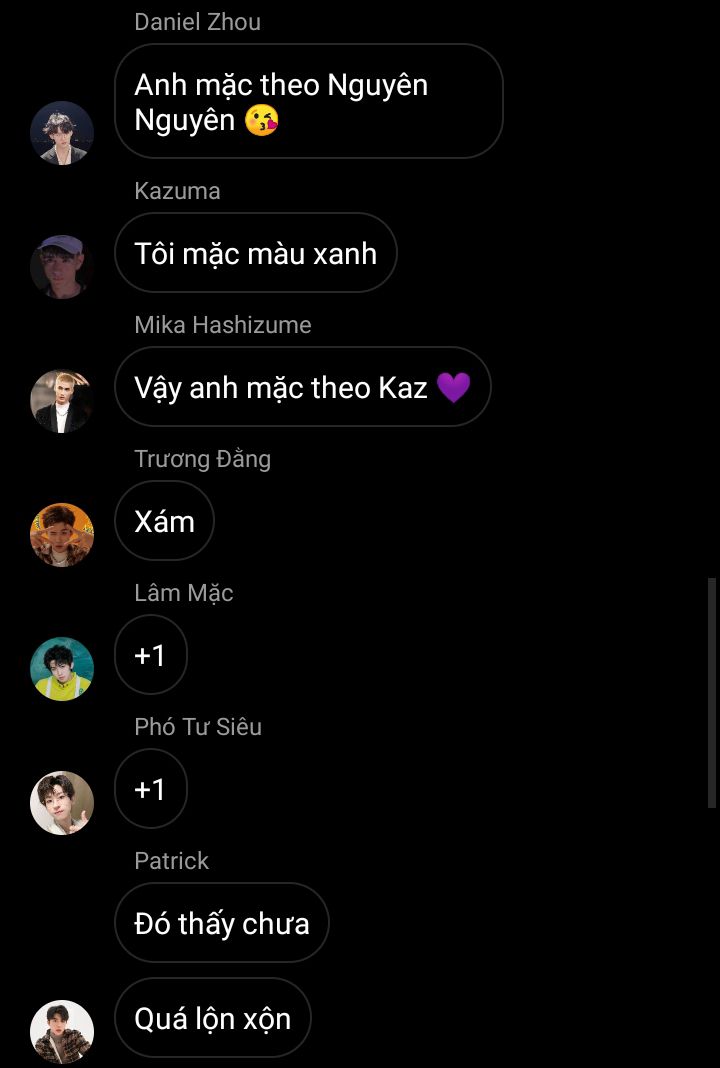Open Phó Tư Siêu's profile picture
This screenshot has width=720, height=1068.
[62, 803]
